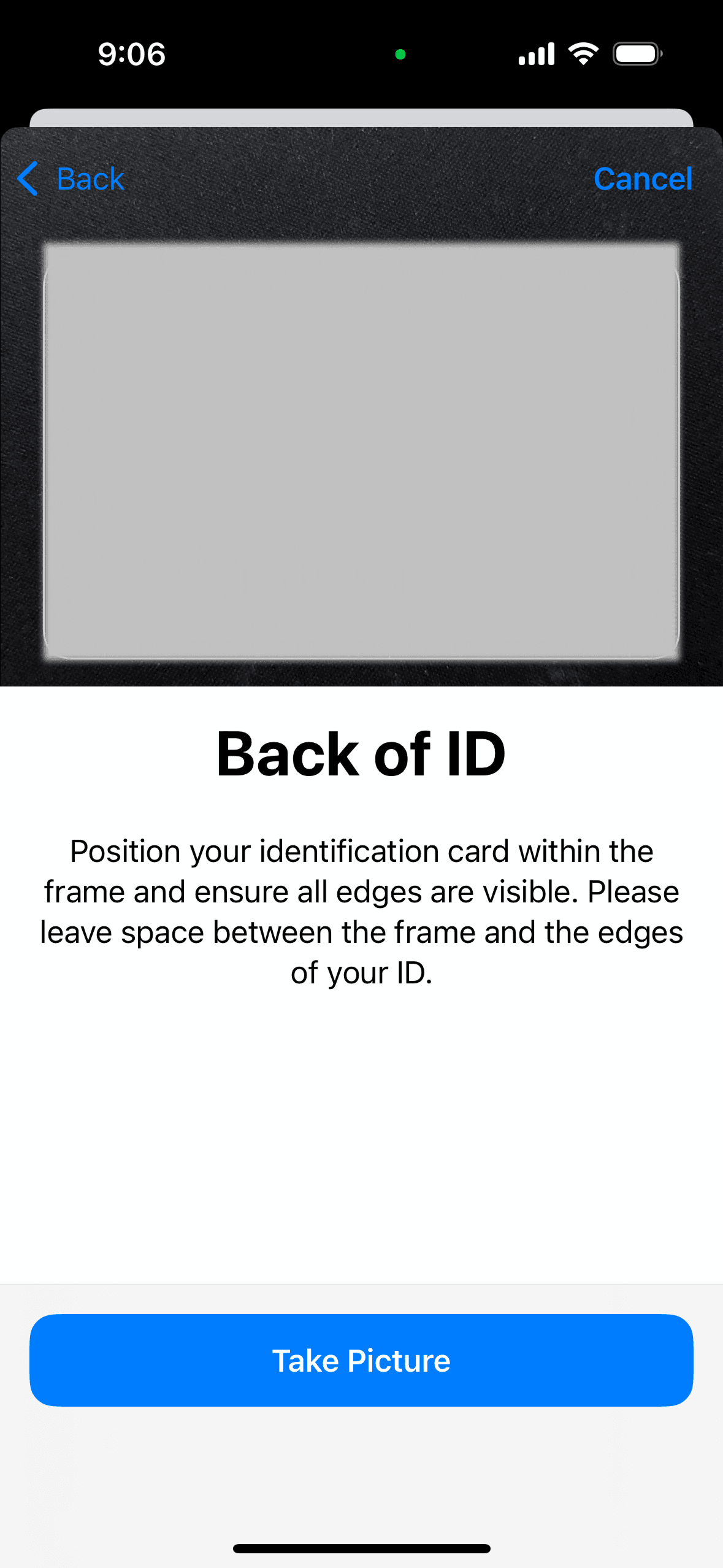Take a picture of the ID back
This screenshot has height=1568, width=723.
click(x=361, y=1360)
